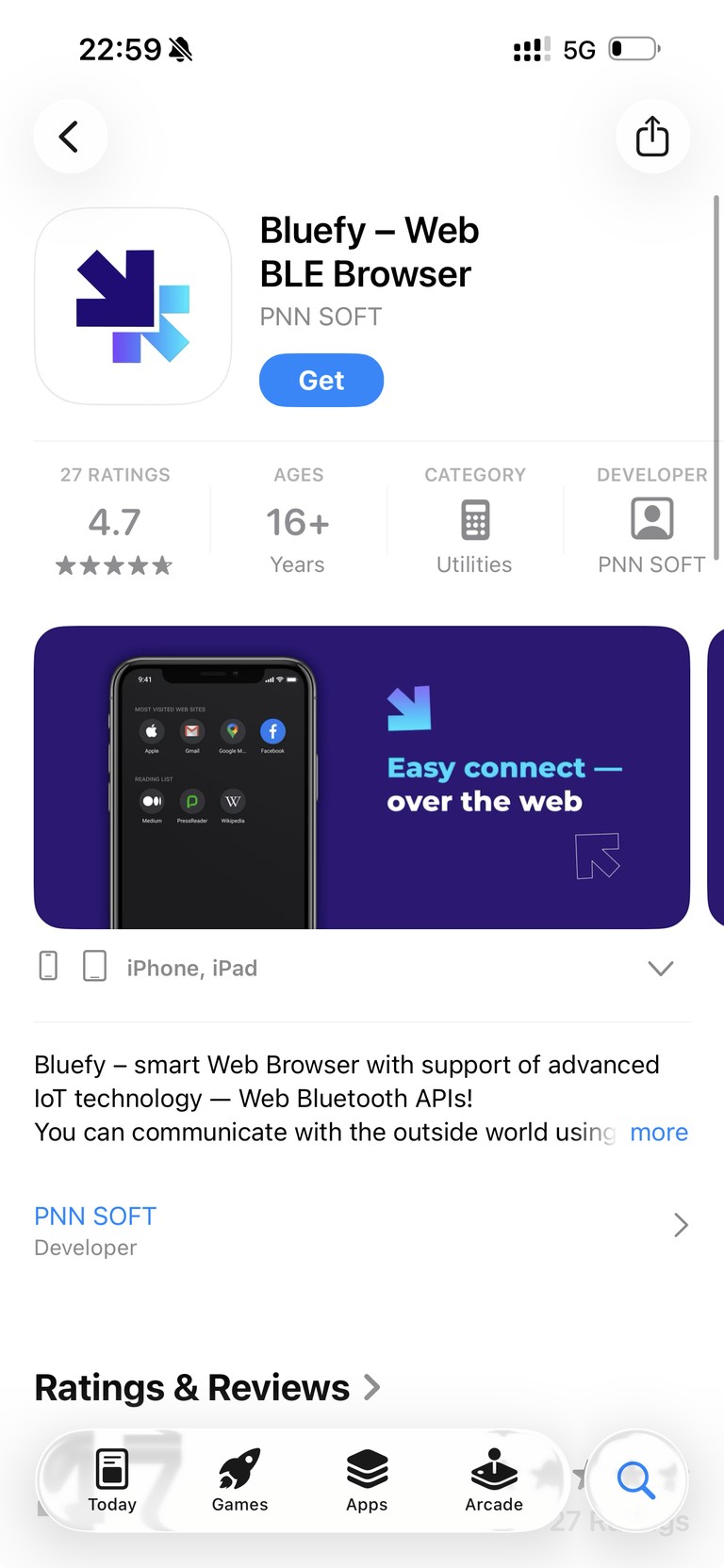Viewport: 724px width, 1568px height.
Task: Open the PNN SOFT Developer row
Action: pos(362,1230)
